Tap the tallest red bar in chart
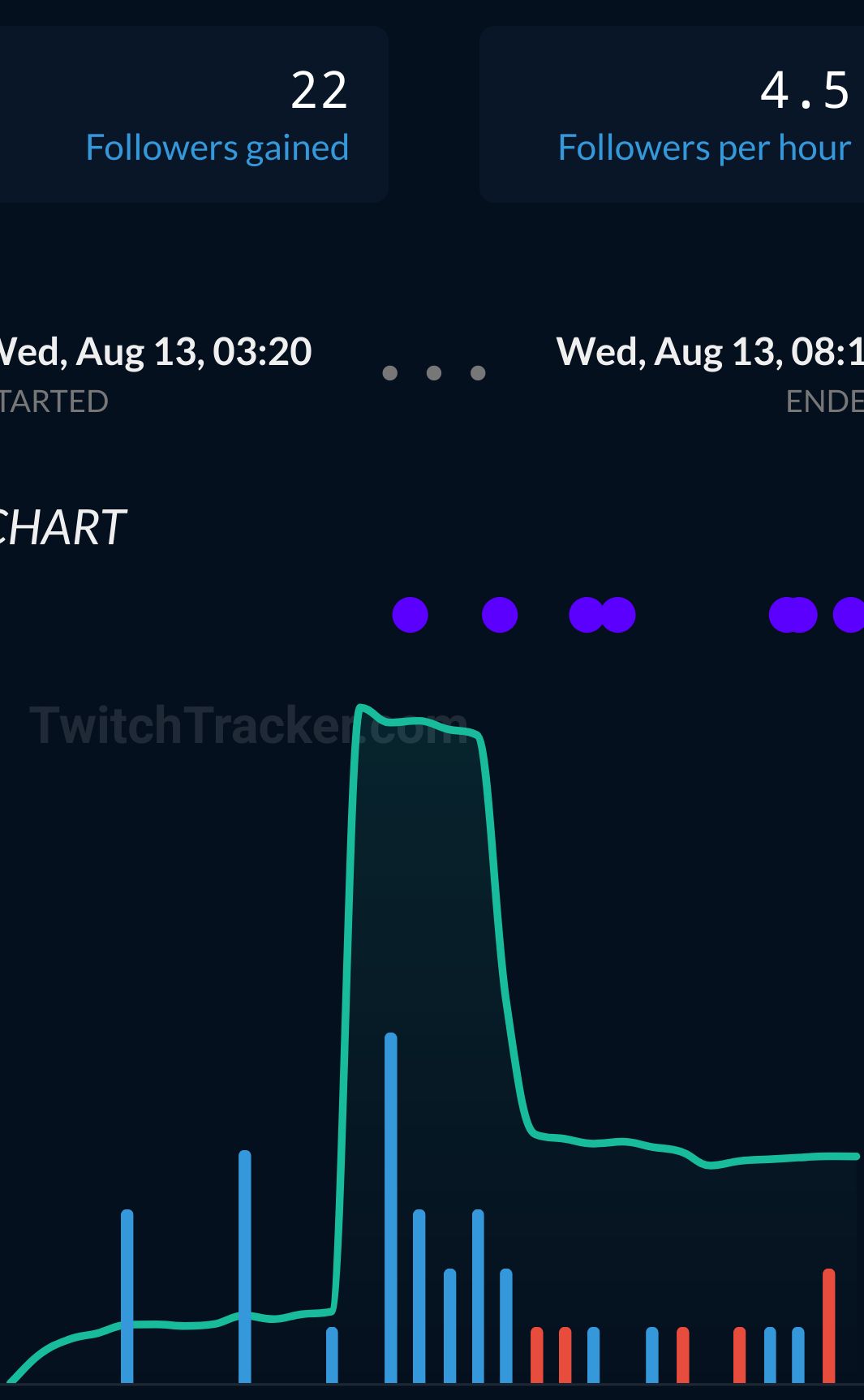Screen dimensions: 864x1400 [x=828, y=1325]
